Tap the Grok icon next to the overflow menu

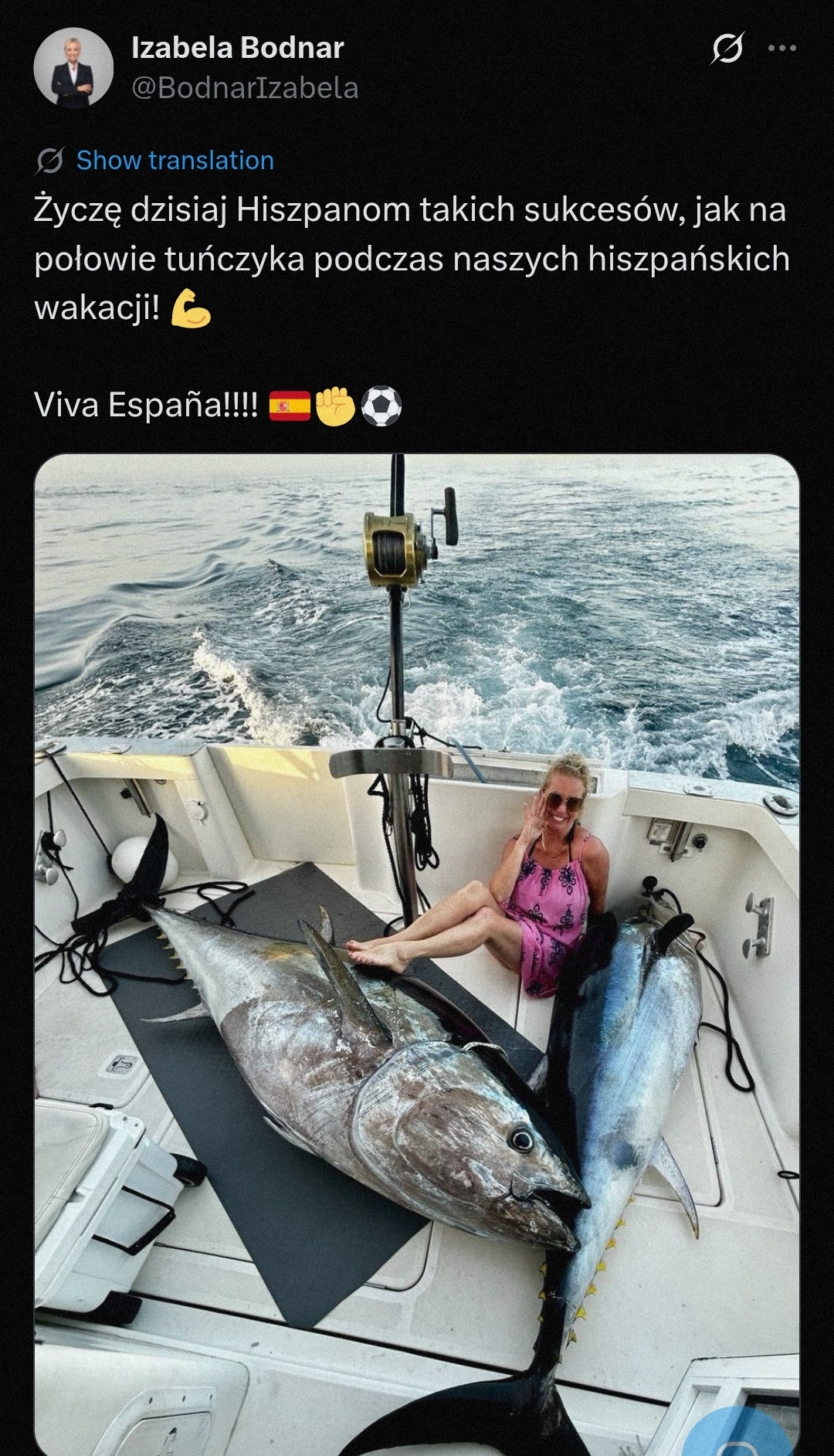click(727, 48)
